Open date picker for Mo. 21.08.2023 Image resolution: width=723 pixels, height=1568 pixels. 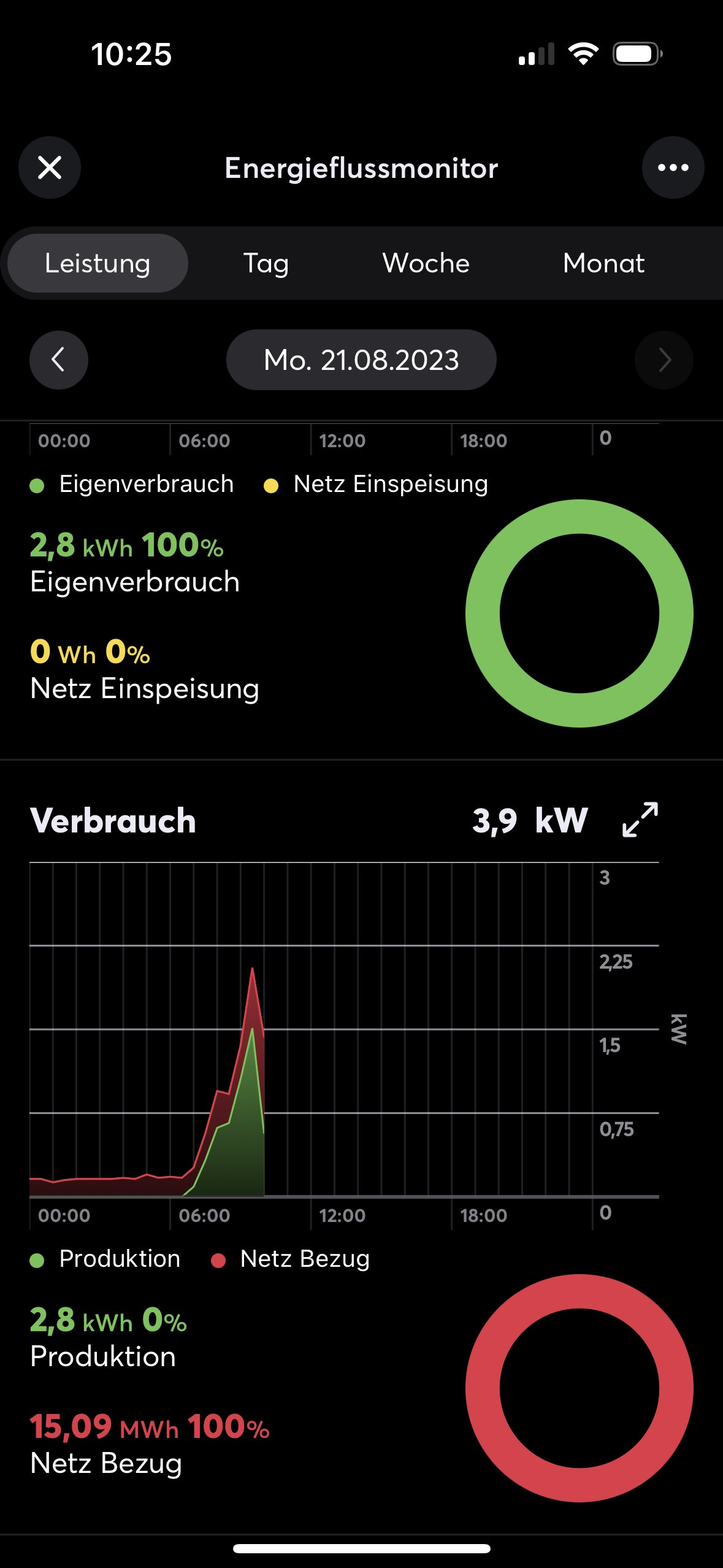point(361,360)
